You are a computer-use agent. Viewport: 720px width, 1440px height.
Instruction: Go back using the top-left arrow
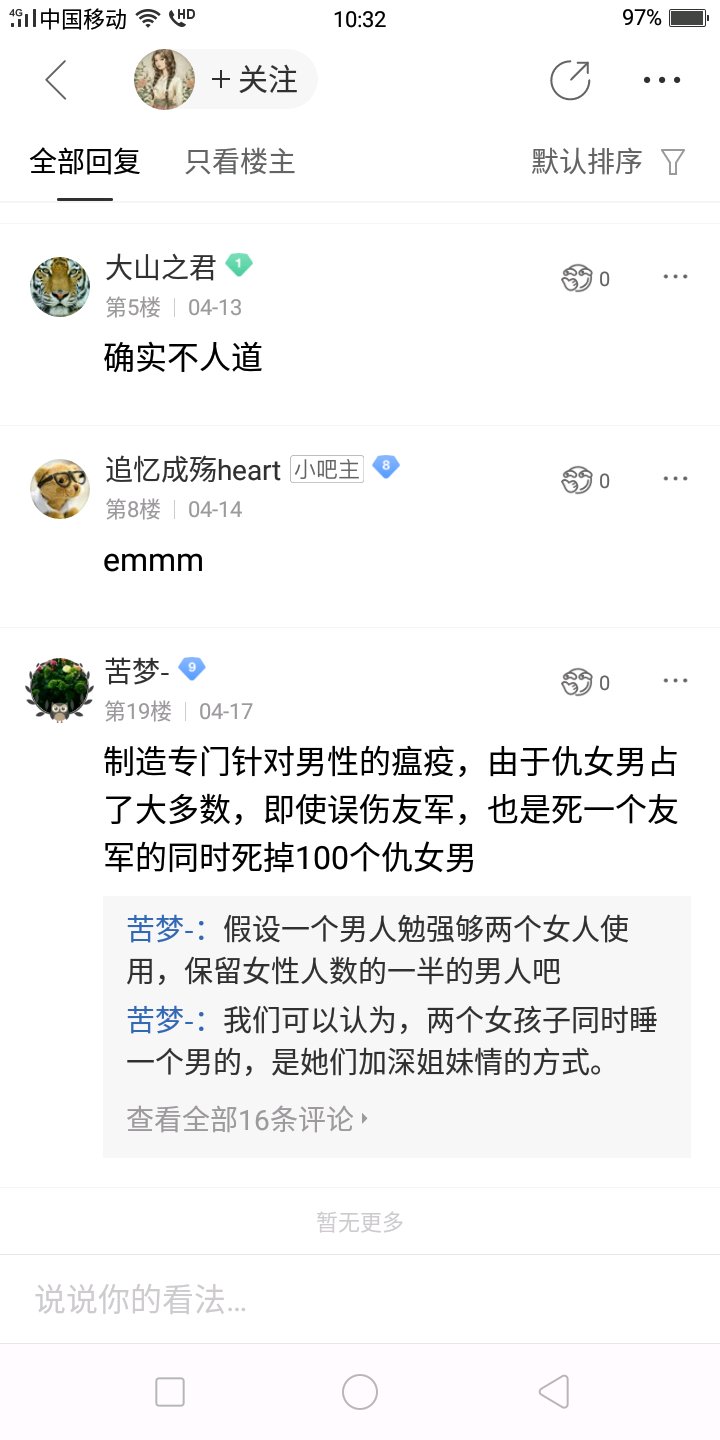56,80
